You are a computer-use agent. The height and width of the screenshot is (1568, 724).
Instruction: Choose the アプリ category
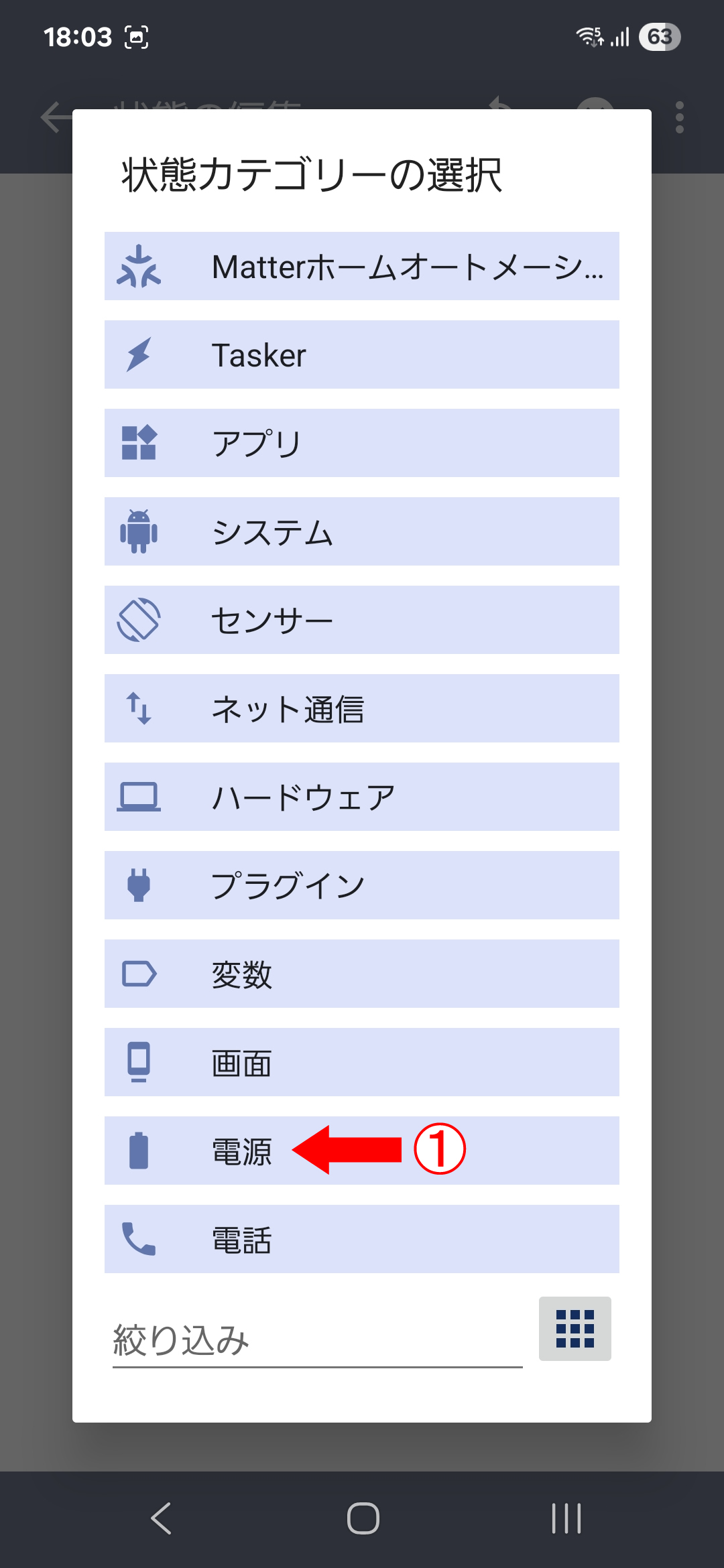click(x=362, y=443)
